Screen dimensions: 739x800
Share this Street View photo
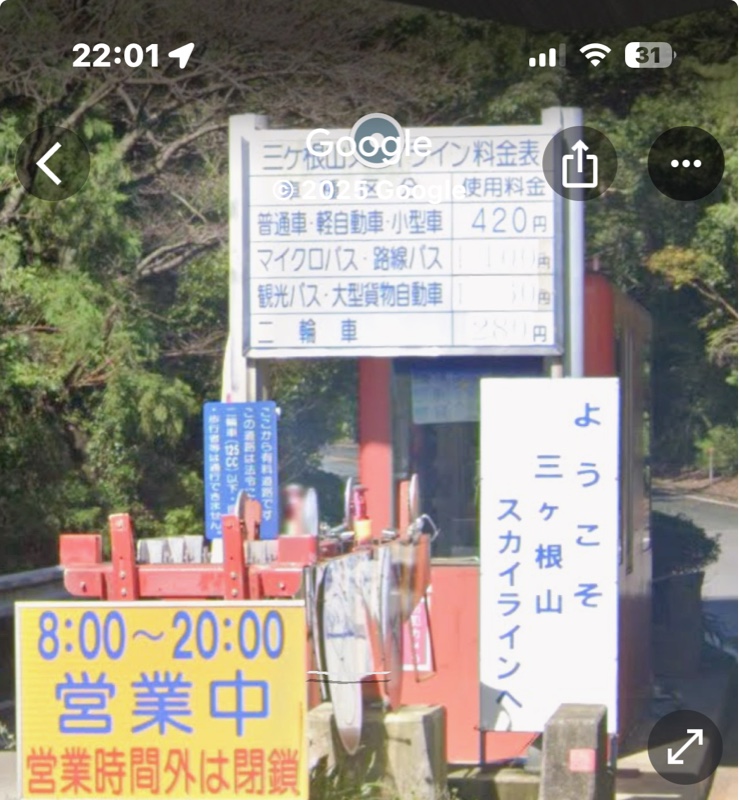[580, 164]
